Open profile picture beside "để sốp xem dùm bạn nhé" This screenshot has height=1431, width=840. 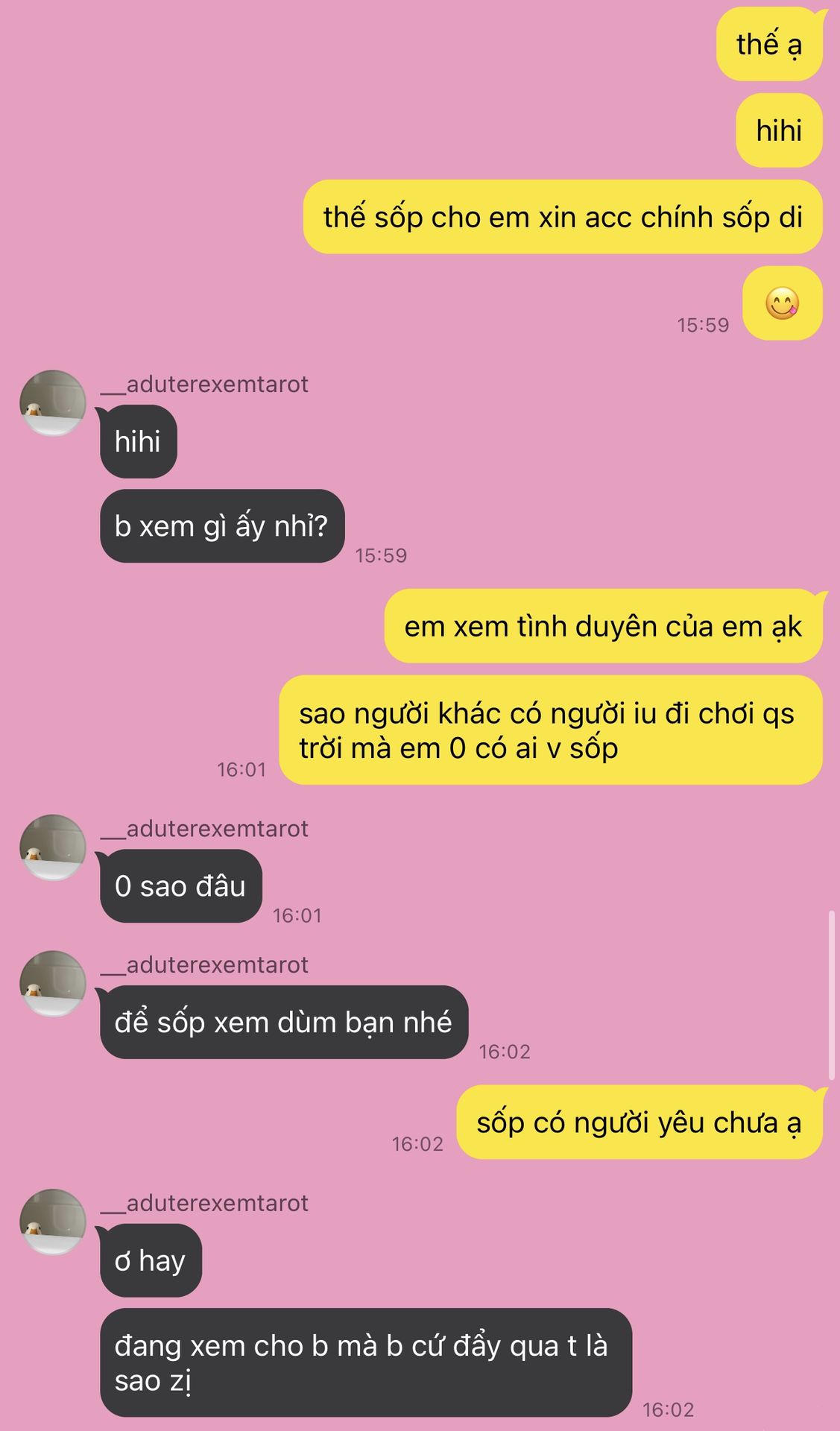click(x=53, y=984)
